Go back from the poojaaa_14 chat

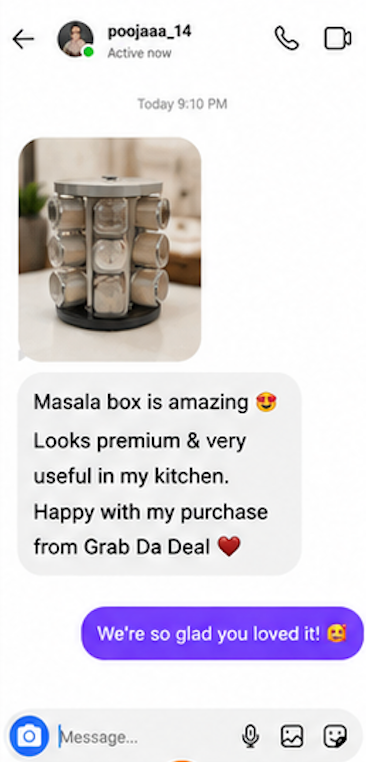[x=23, y=39]
